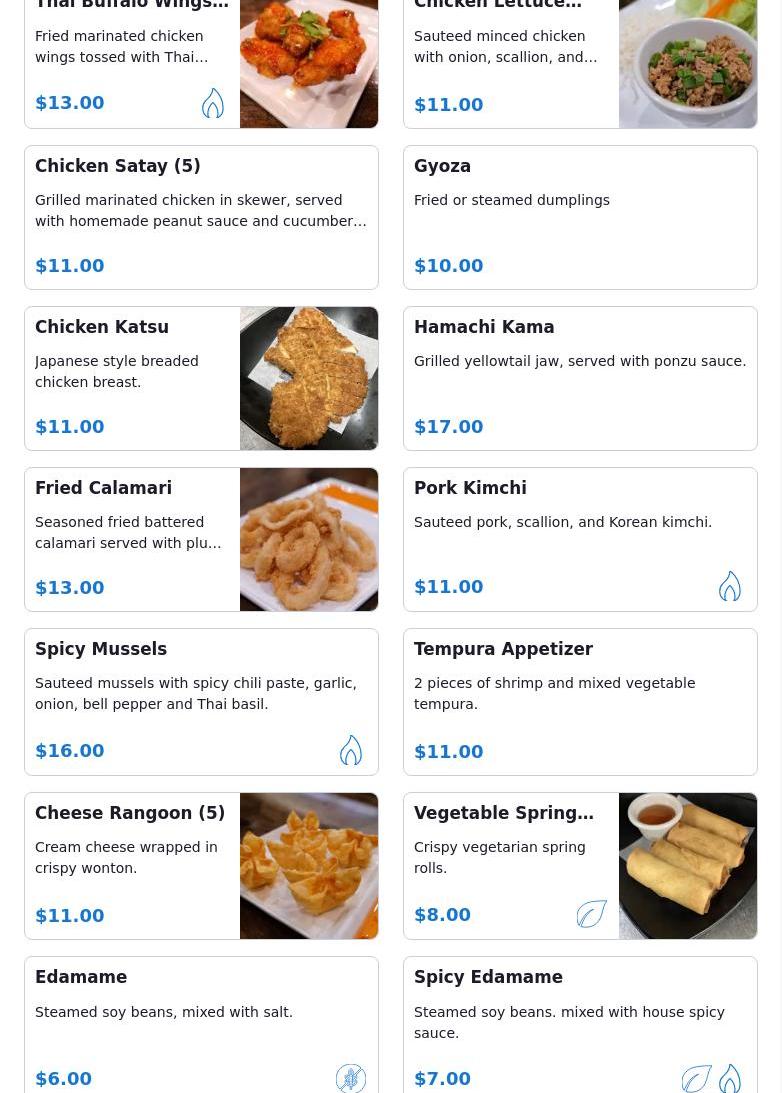Choose the Spicy Mussels card
Viewport: 782px width, 1093px height.
pos(201,701)
